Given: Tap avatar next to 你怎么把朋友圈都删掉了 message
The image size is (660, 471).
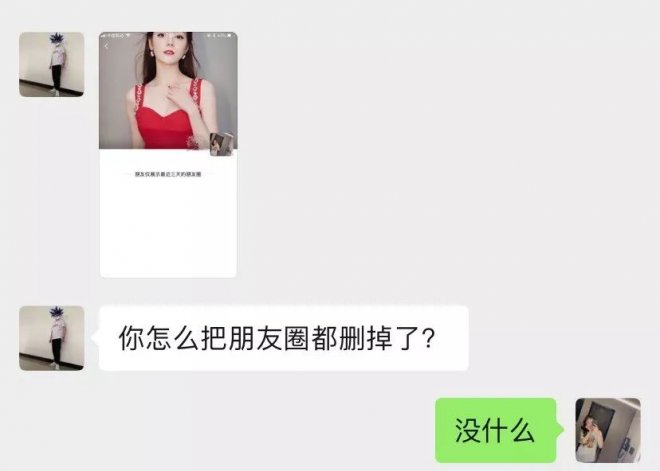Looking at the screenshot, I should (51, 338).
